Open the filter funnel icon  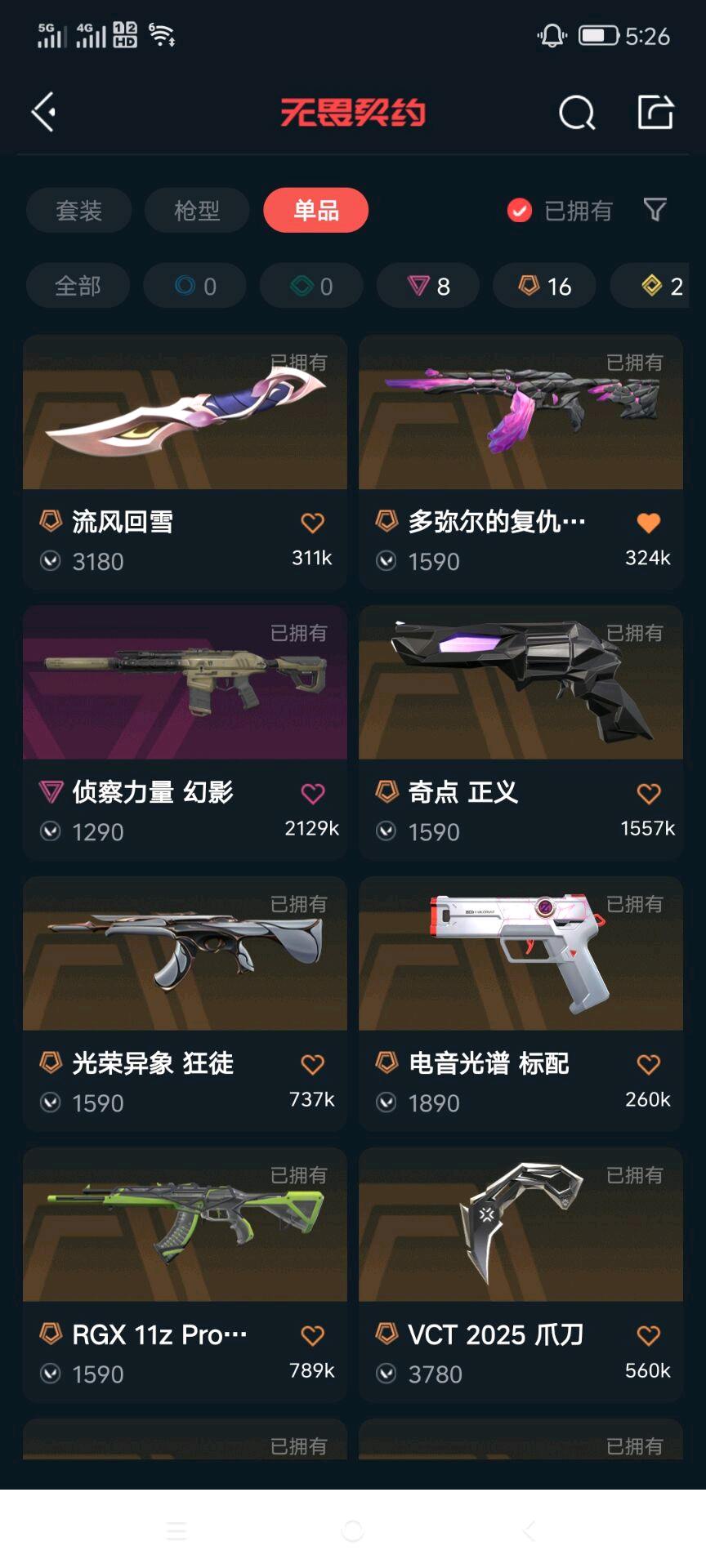(655, 210)
